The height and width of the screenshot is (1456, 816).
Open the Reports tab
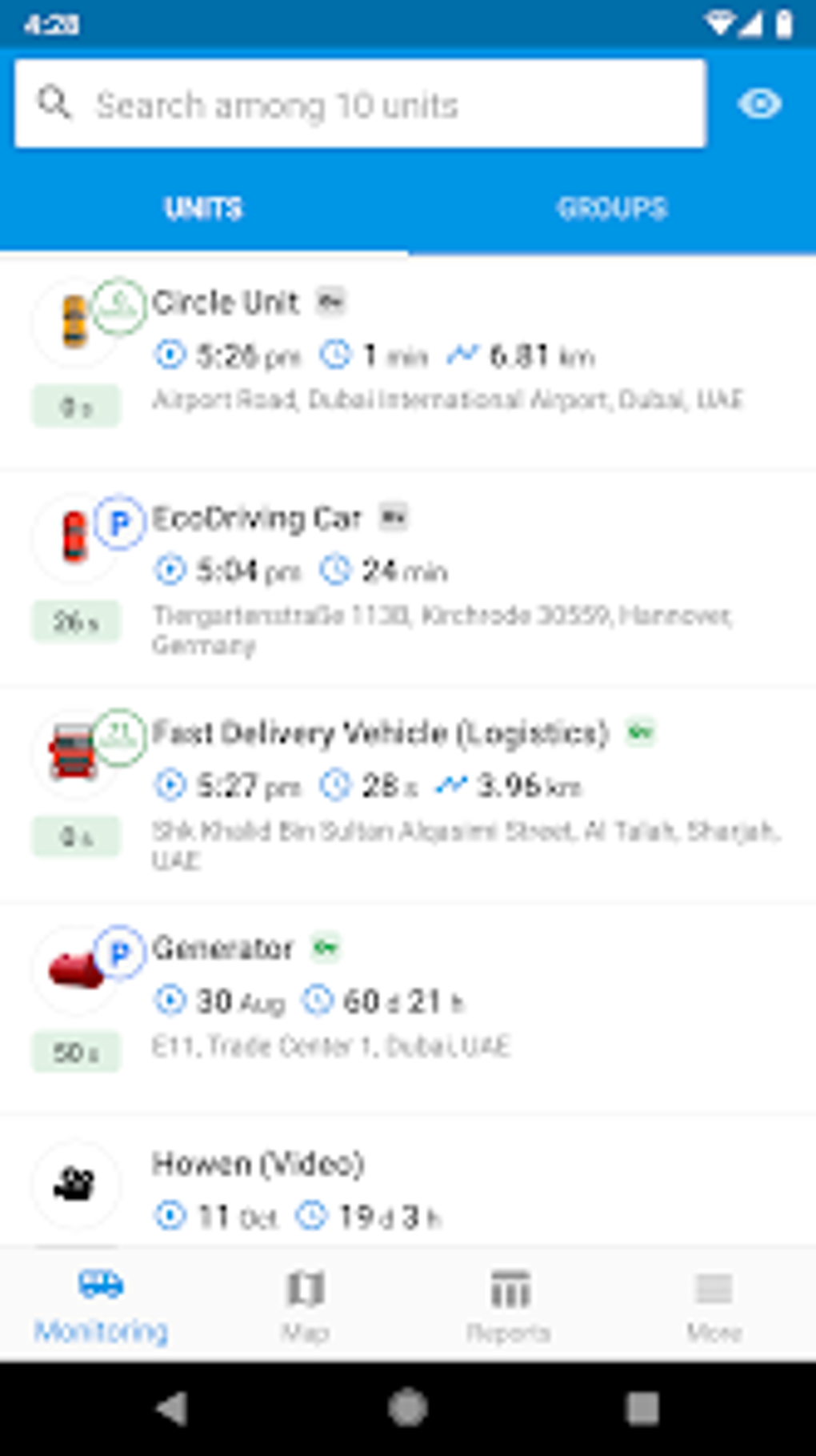point(510,1305)
